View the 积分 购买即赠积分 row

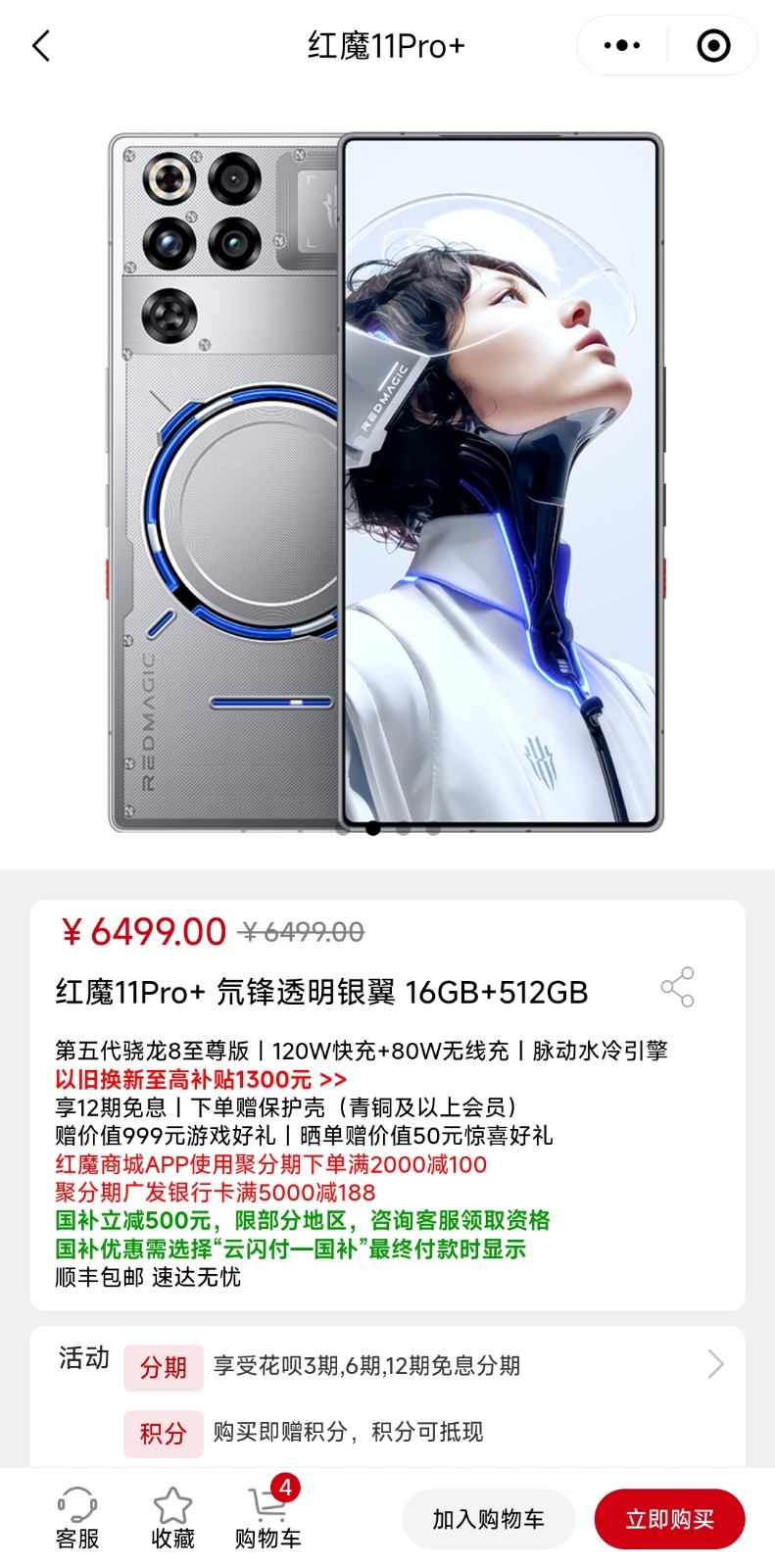(348, 1432)
